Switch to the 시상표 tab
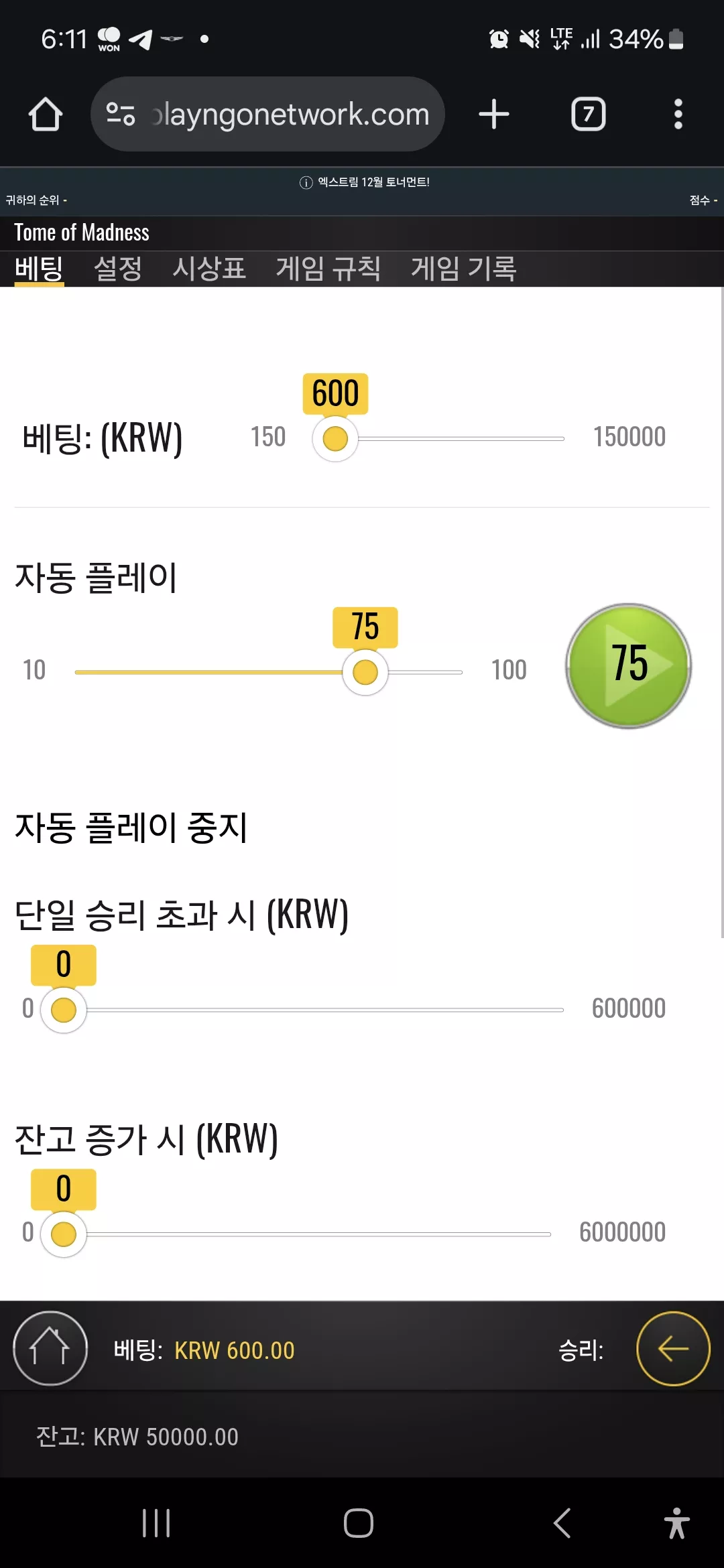Image resolution: width=724 pixels, height=1568 pixels. [209, 269]
